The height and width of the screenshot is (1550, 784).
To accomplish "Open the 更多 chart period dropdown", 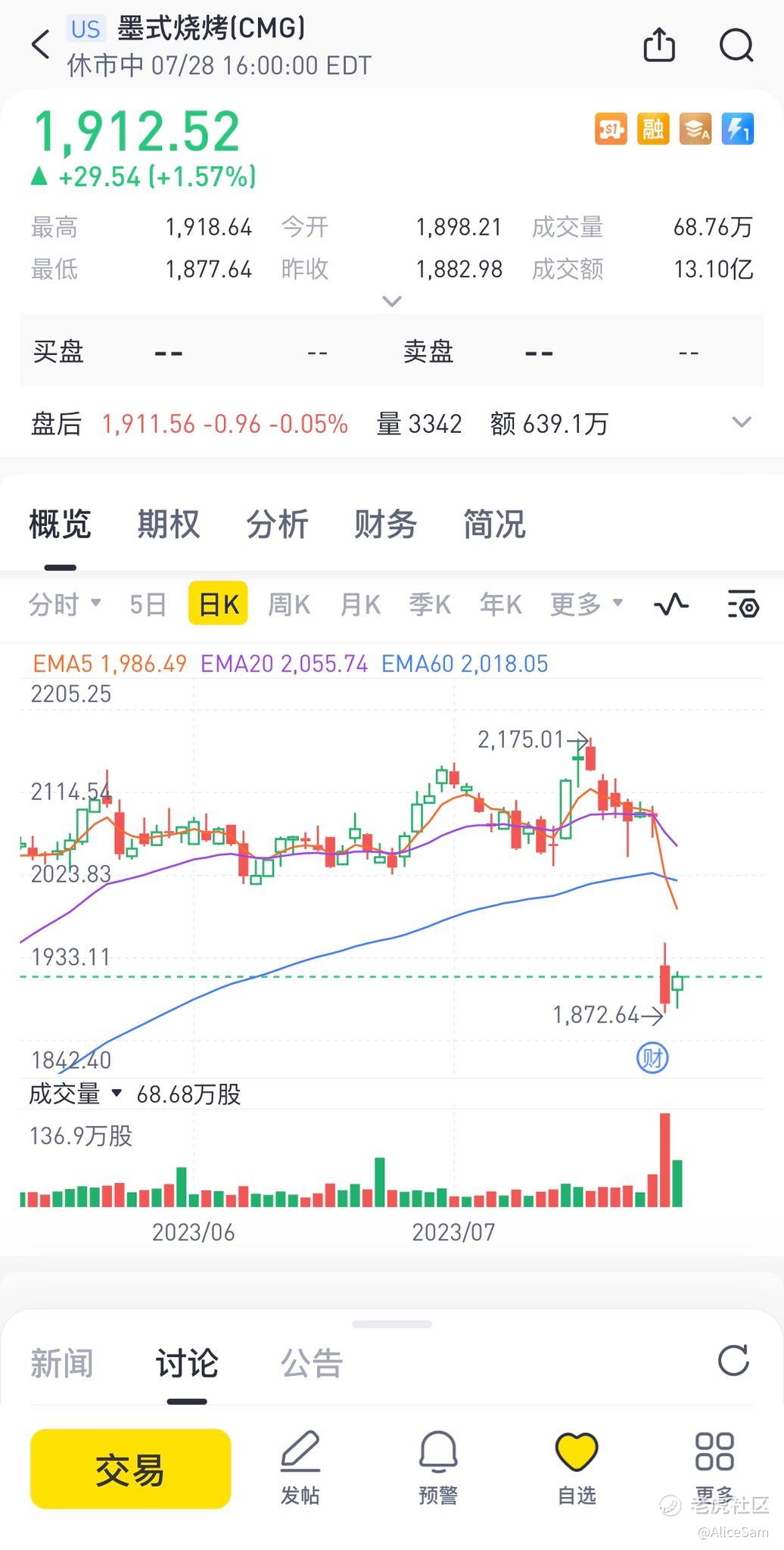I will (x=586, y=604).
